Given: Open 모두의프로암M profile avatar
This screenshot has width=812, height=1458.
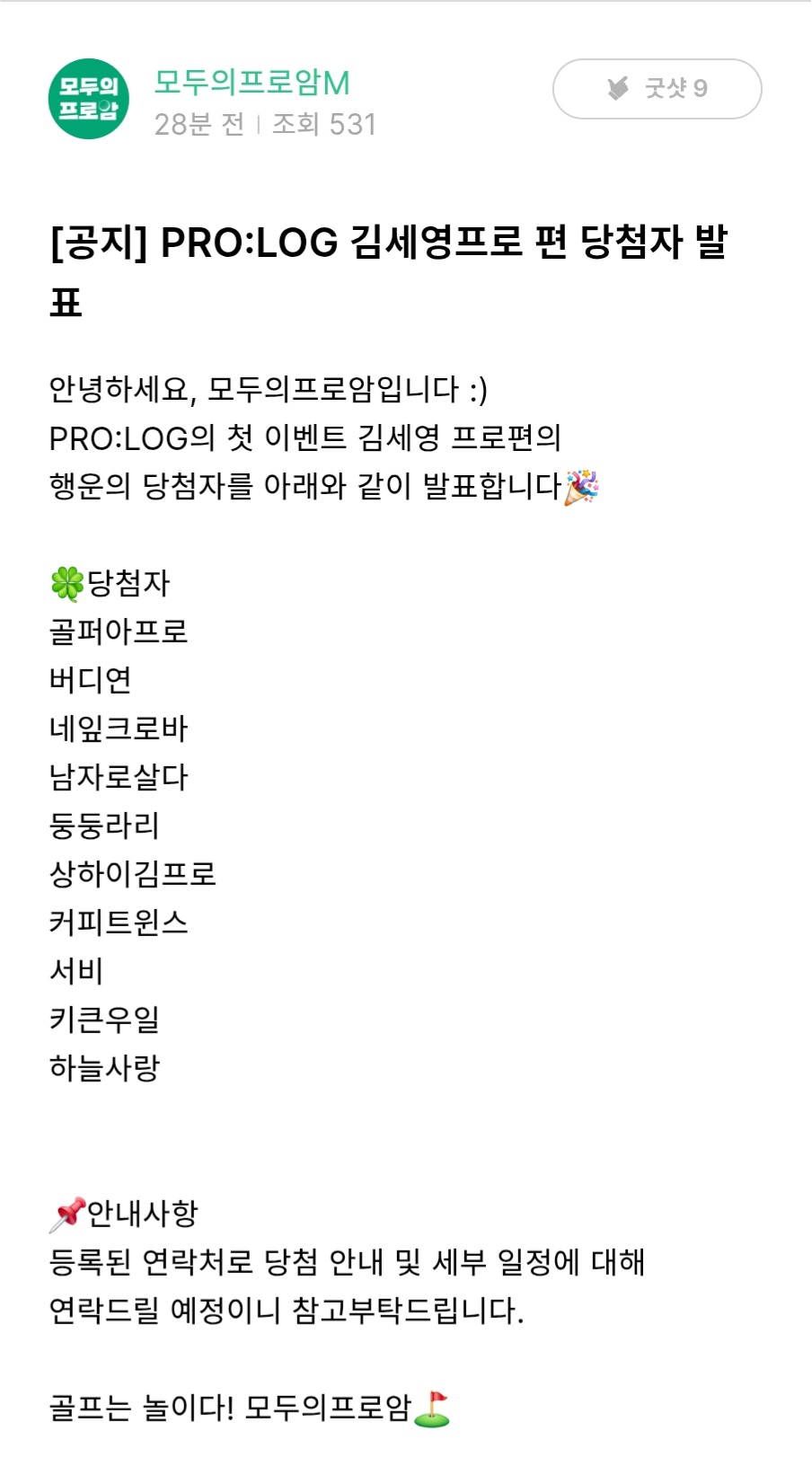Looking at the screenshot, I should click(x=88, y=99).
